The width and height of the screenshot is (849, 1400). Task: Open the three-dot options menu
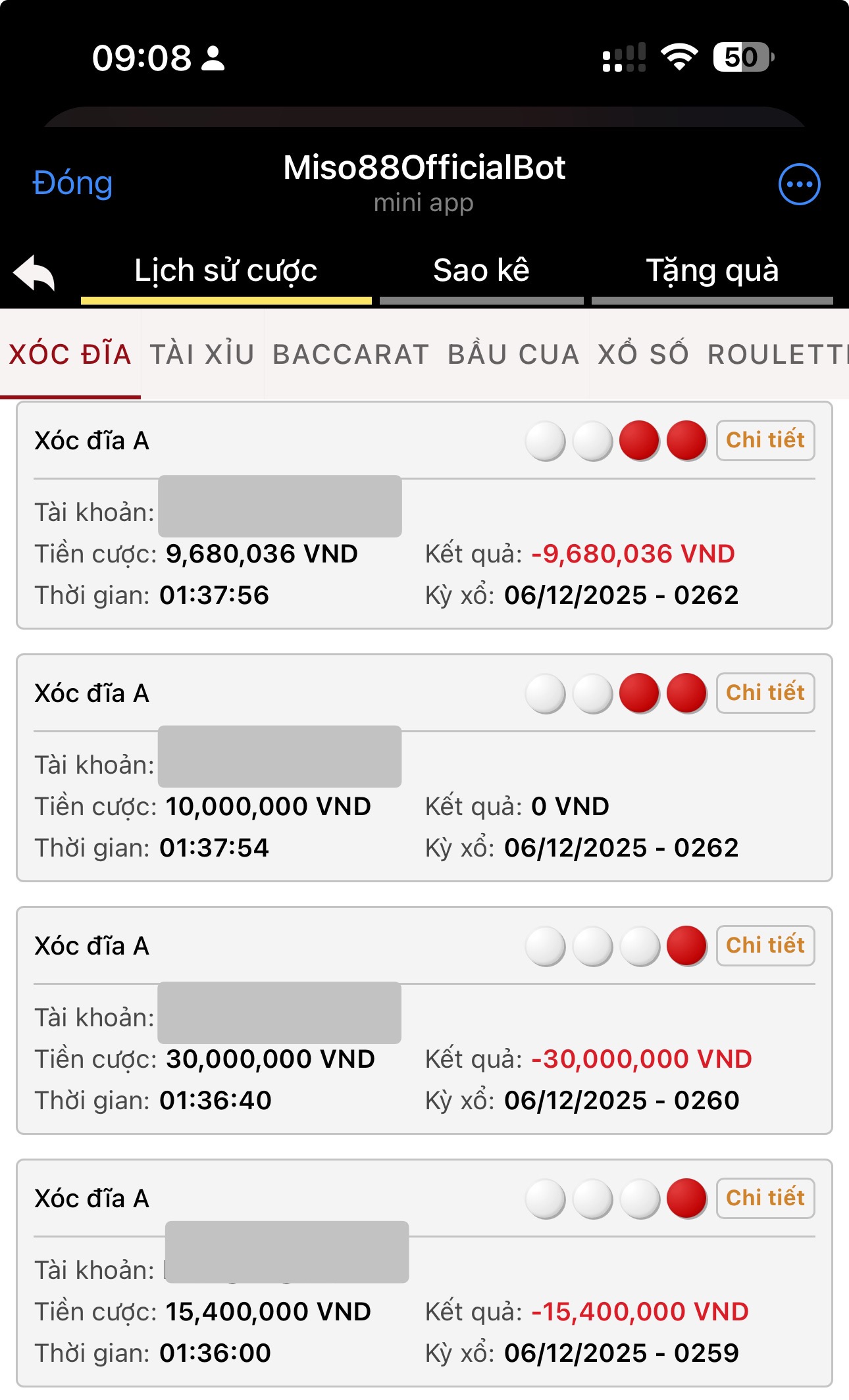tap(799, 184)
